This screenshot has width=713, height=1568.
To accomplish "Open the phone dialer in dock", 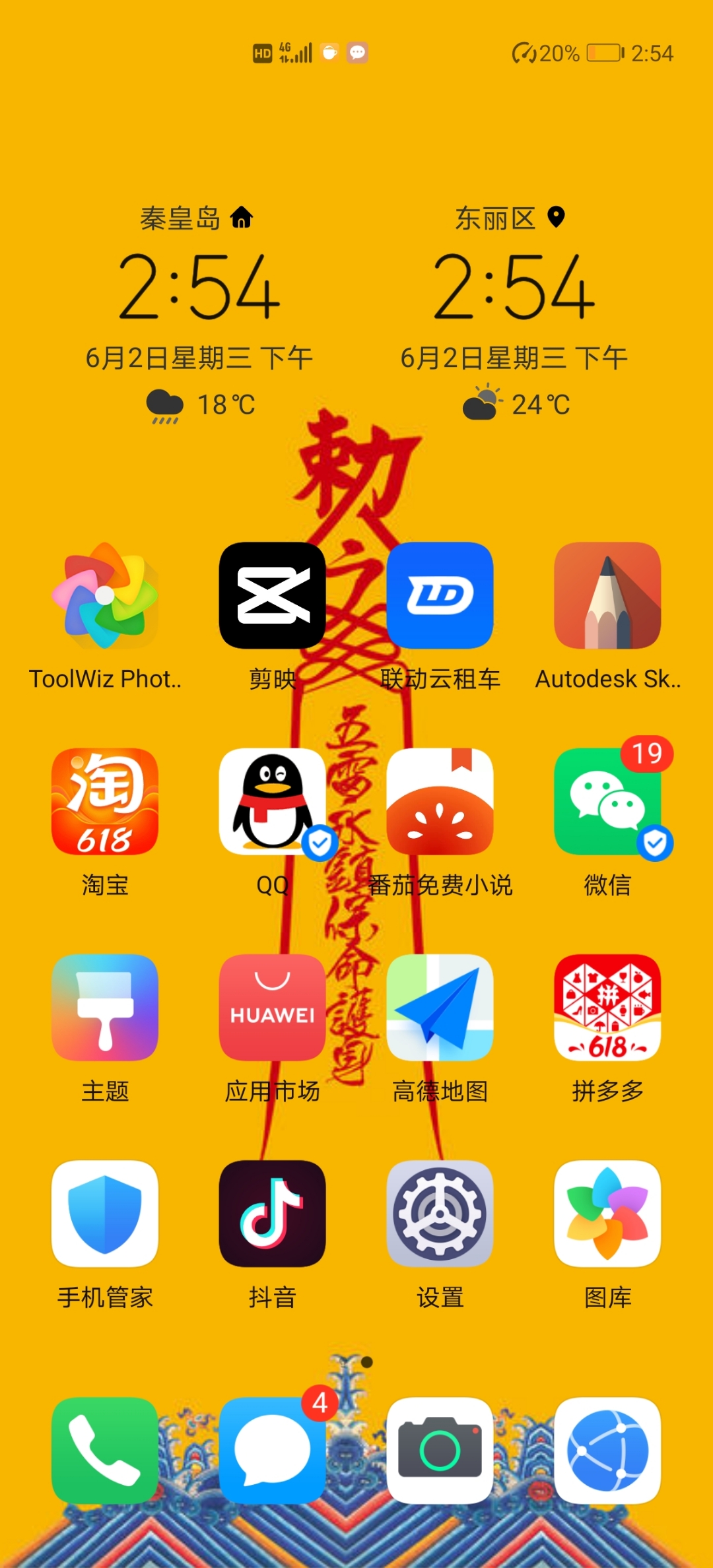I will click(x=105, y=1451).
